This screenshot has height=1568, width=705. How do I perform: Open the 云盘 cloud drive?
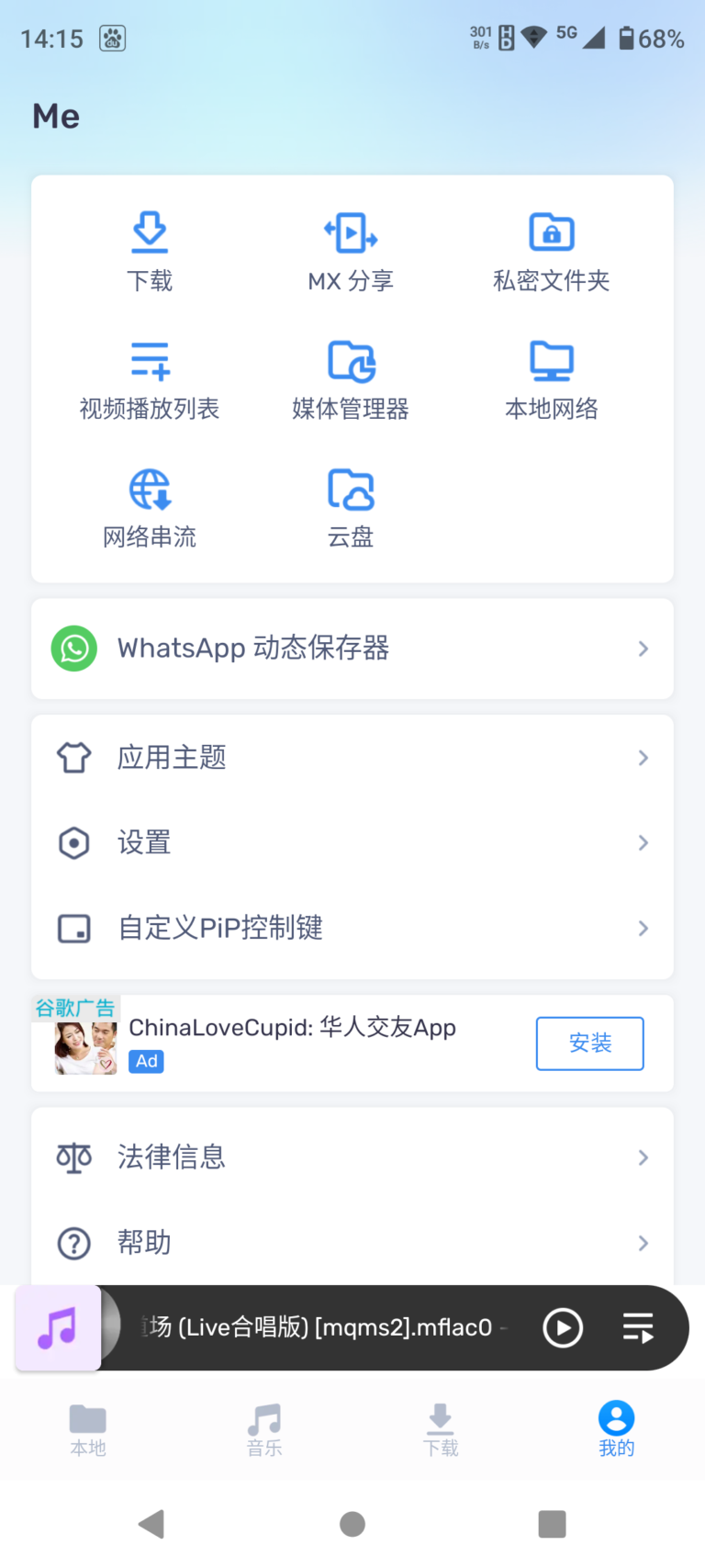pyautogui.click(x=351, y=504)
